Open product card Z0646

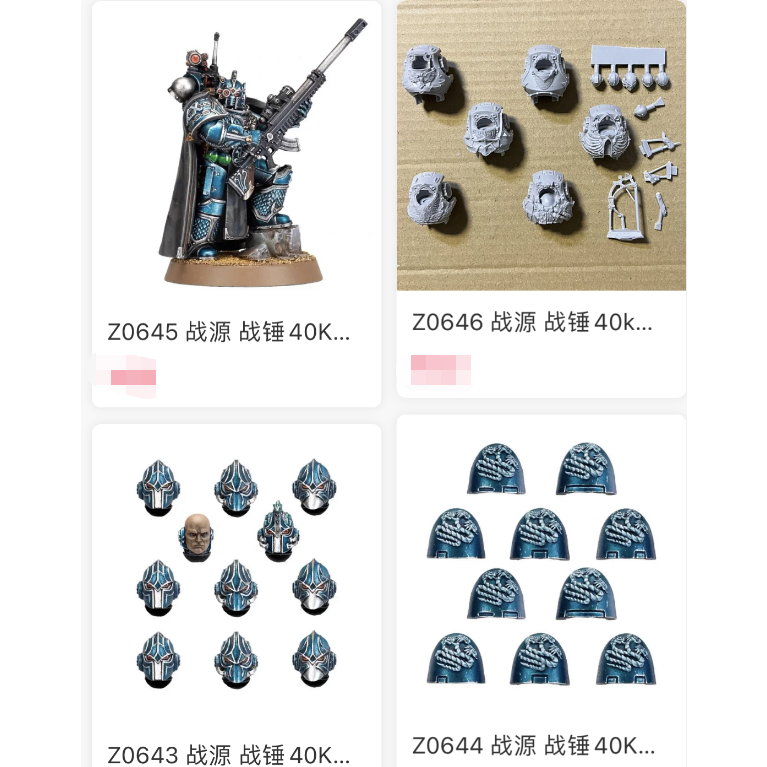point(541,150)
